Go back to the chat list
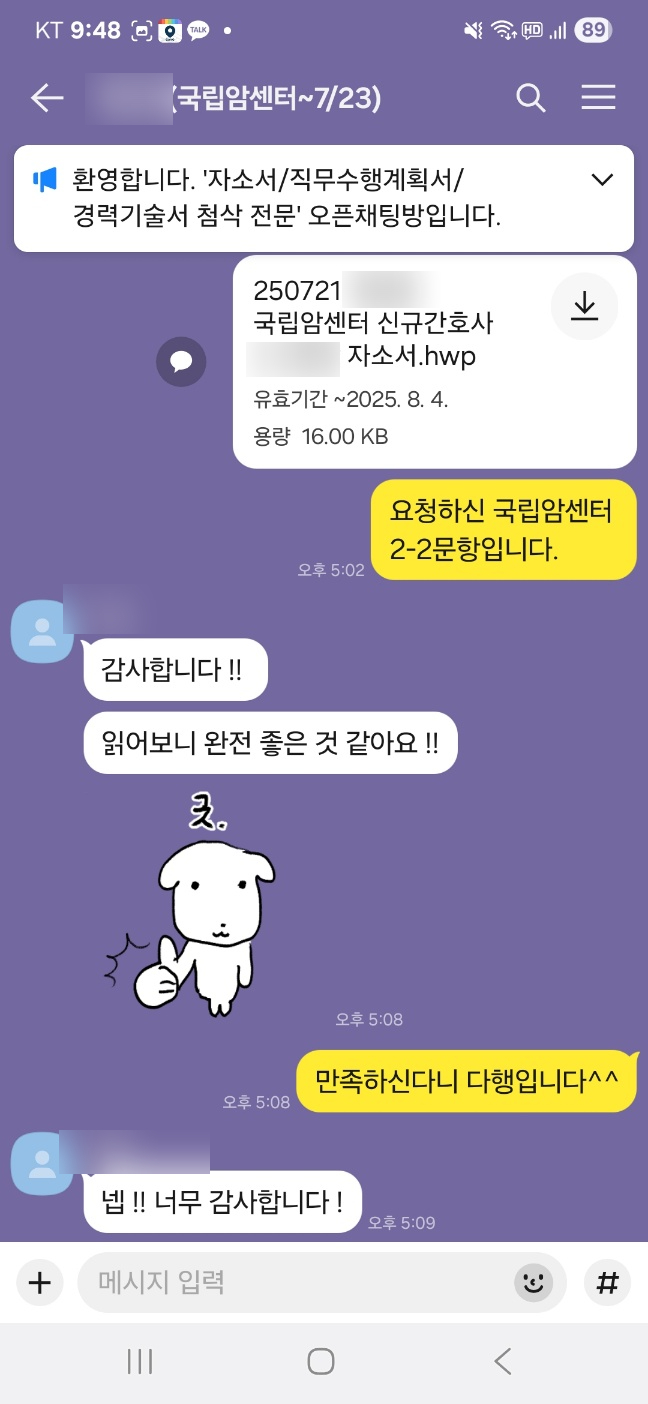The height and width of the screenshot is (1404, 648). pos(46,98)
